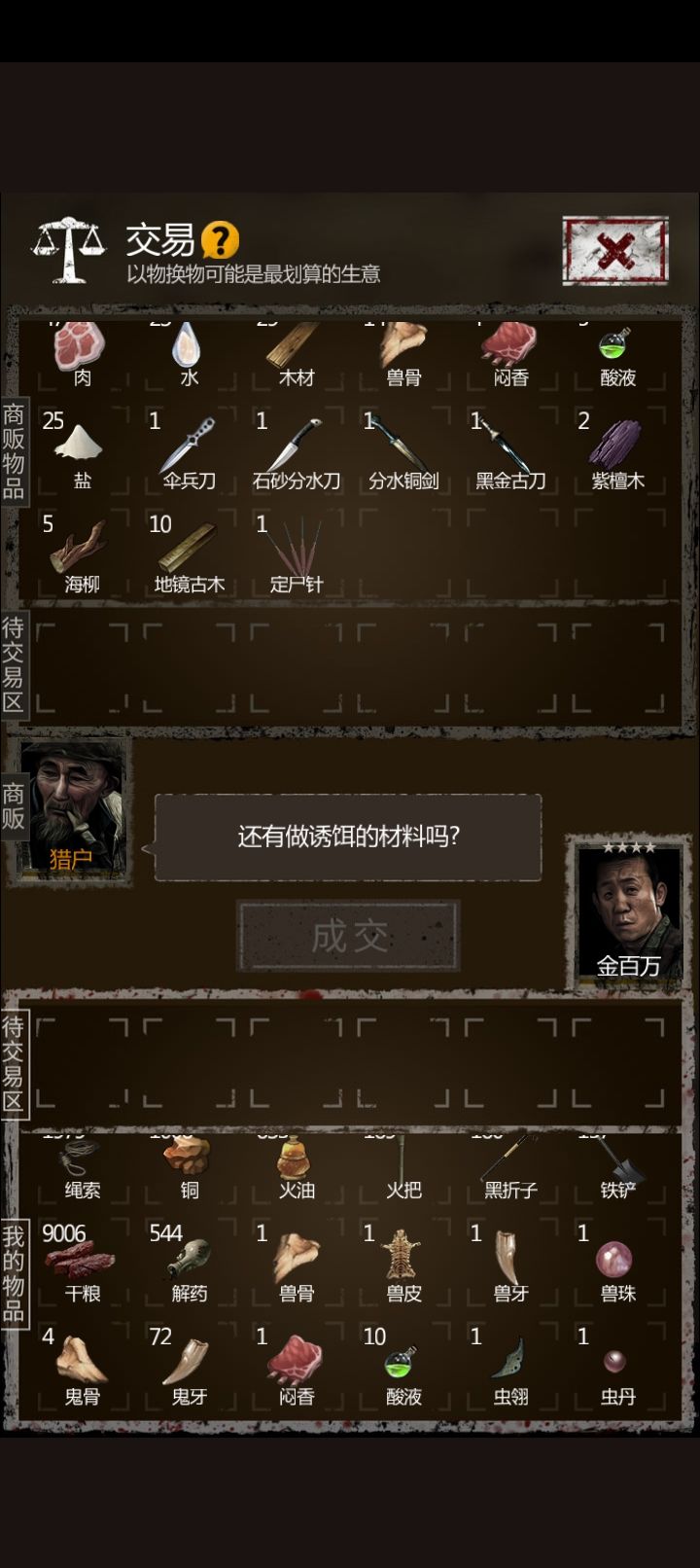Viewport: 700px width, 1568px height.
Task: Tap the 成交 deal button
Action: [x=348, y=936]
